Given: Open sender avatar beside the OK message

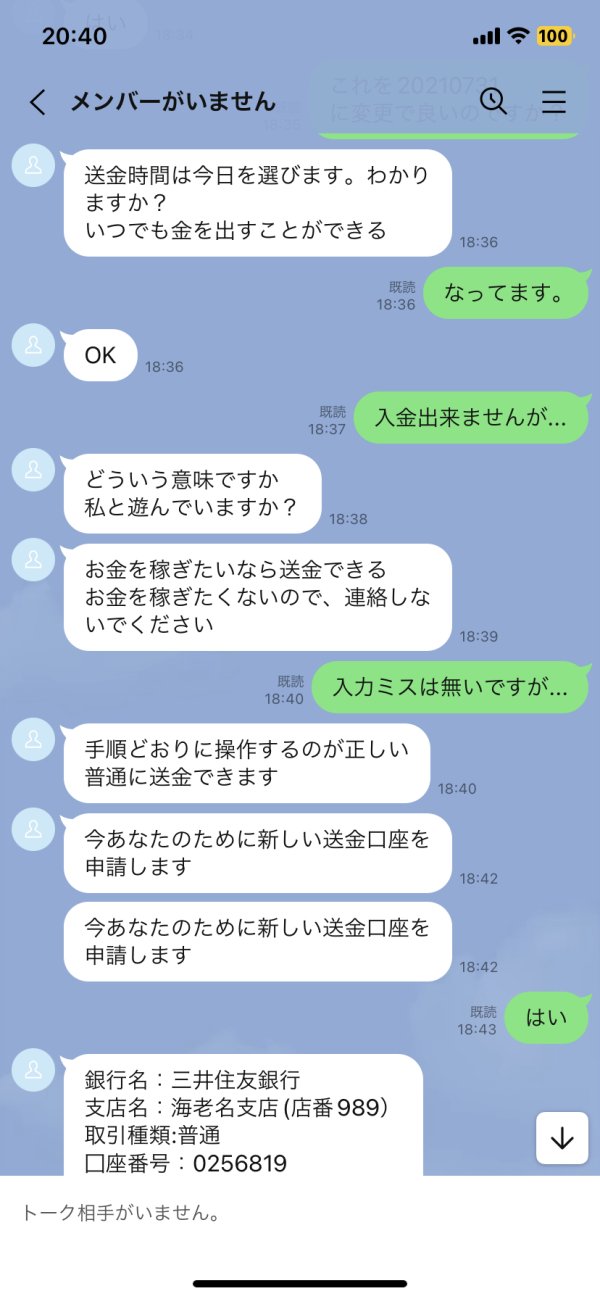Looking at the screenshot, I should (33, 345).
